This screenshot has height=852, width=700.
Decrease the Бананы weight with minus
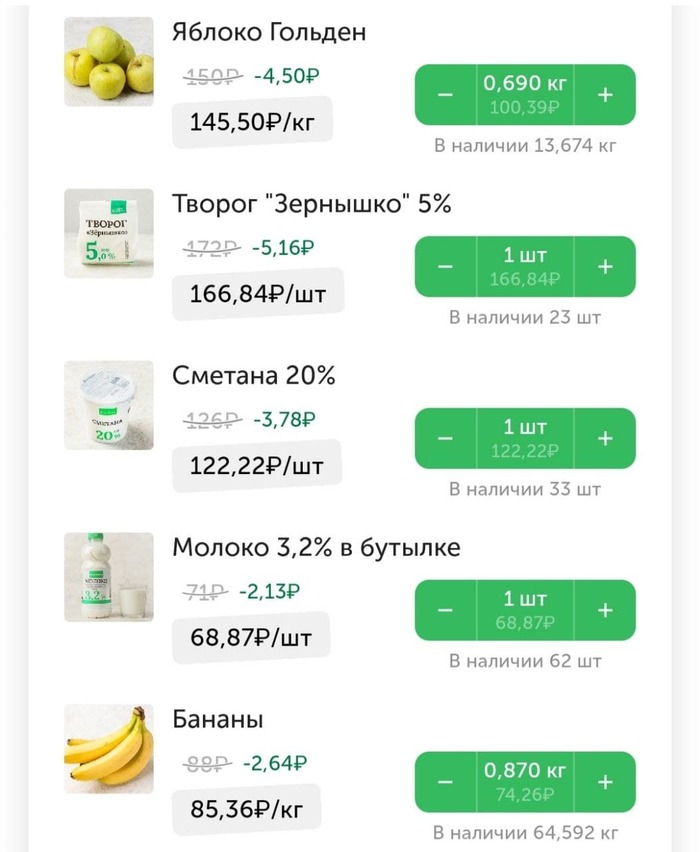click(x=445, y=782)
